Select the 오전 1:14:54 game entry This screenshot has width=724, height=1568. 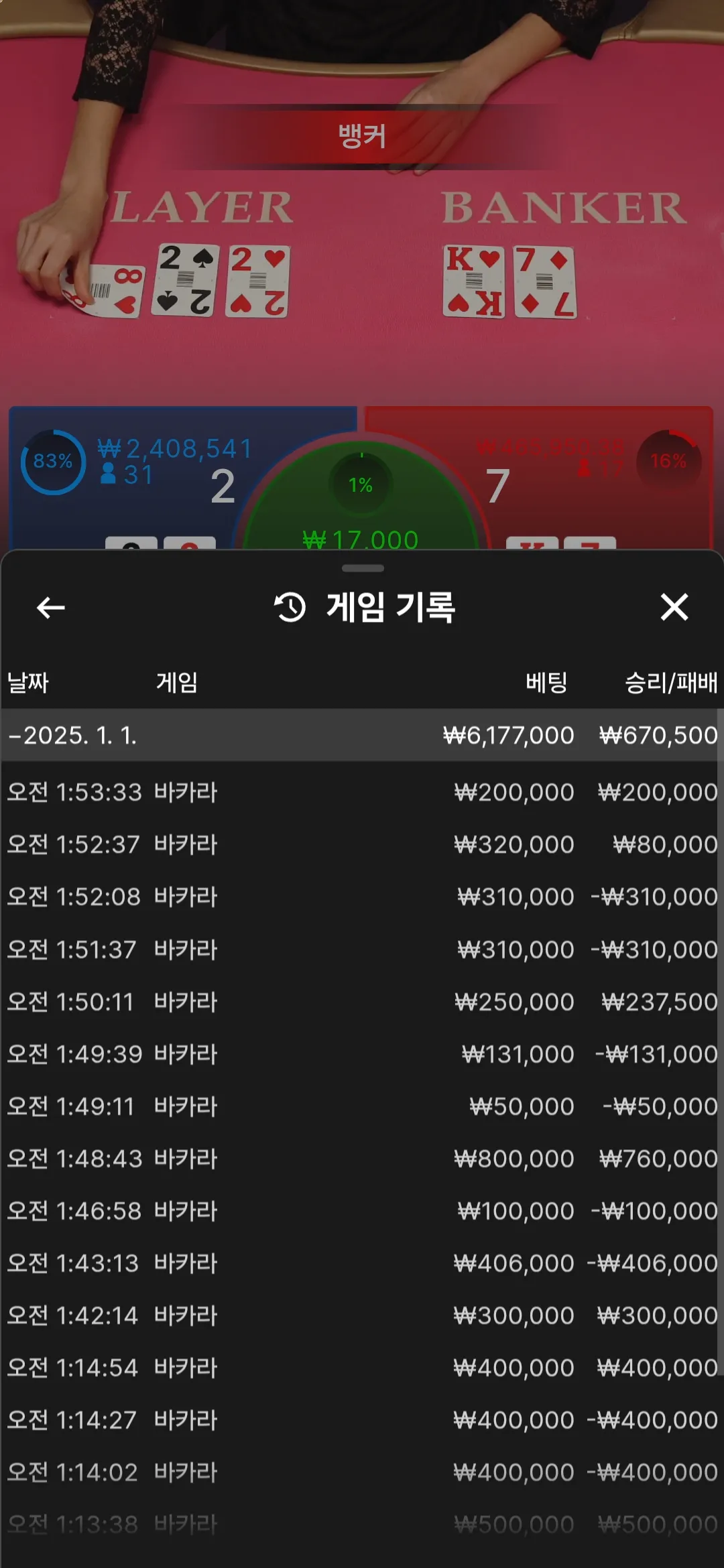coord(362,1368)
